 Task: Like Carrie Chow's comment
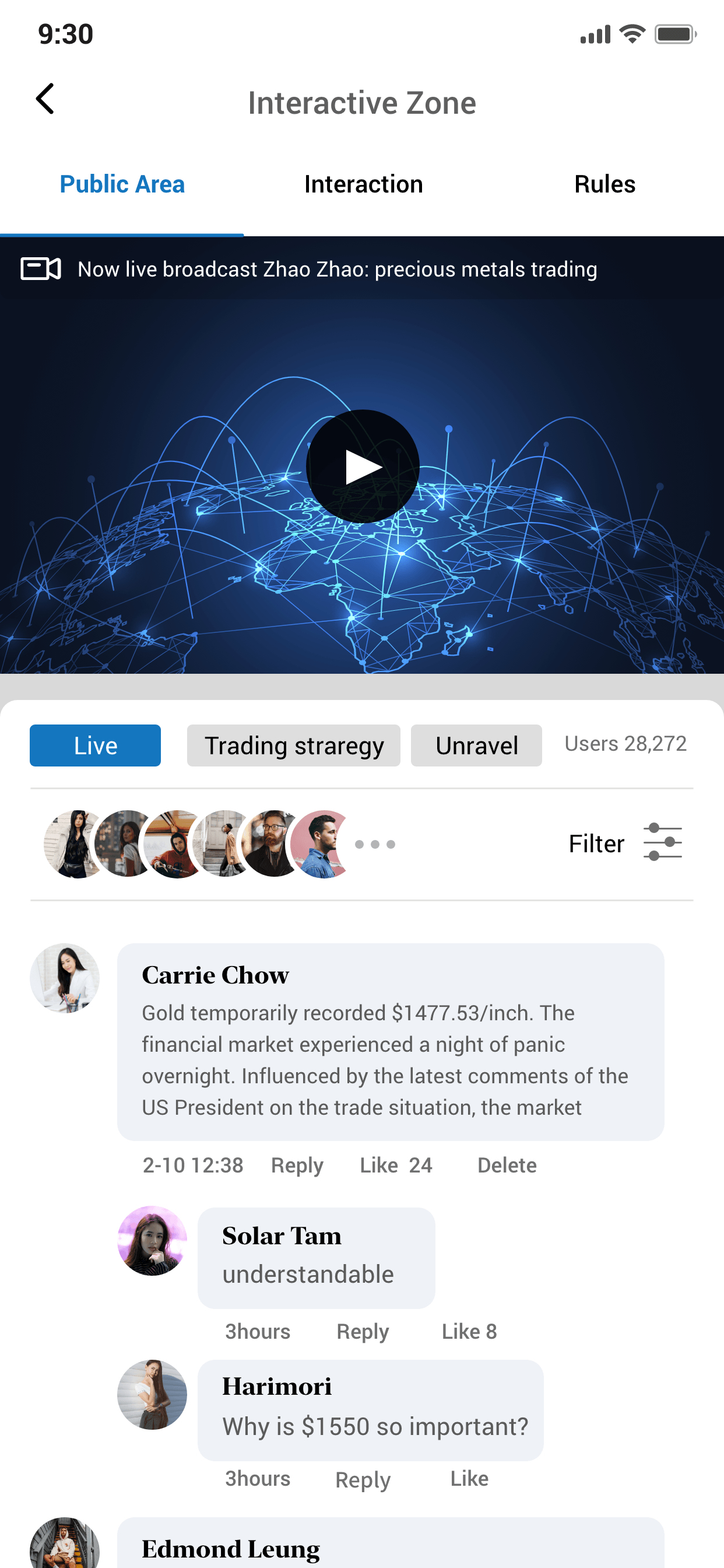click(x=395, y=1165)
